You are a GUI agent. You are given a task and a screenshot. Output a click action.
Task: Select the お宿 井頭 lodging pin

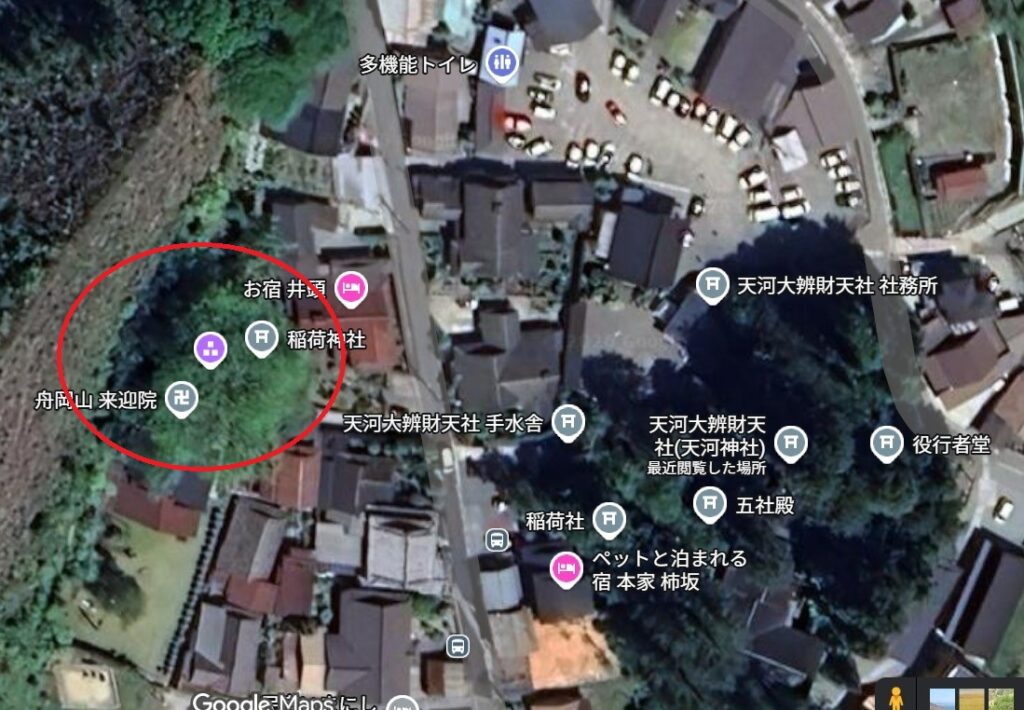click(x=350, y=289)
